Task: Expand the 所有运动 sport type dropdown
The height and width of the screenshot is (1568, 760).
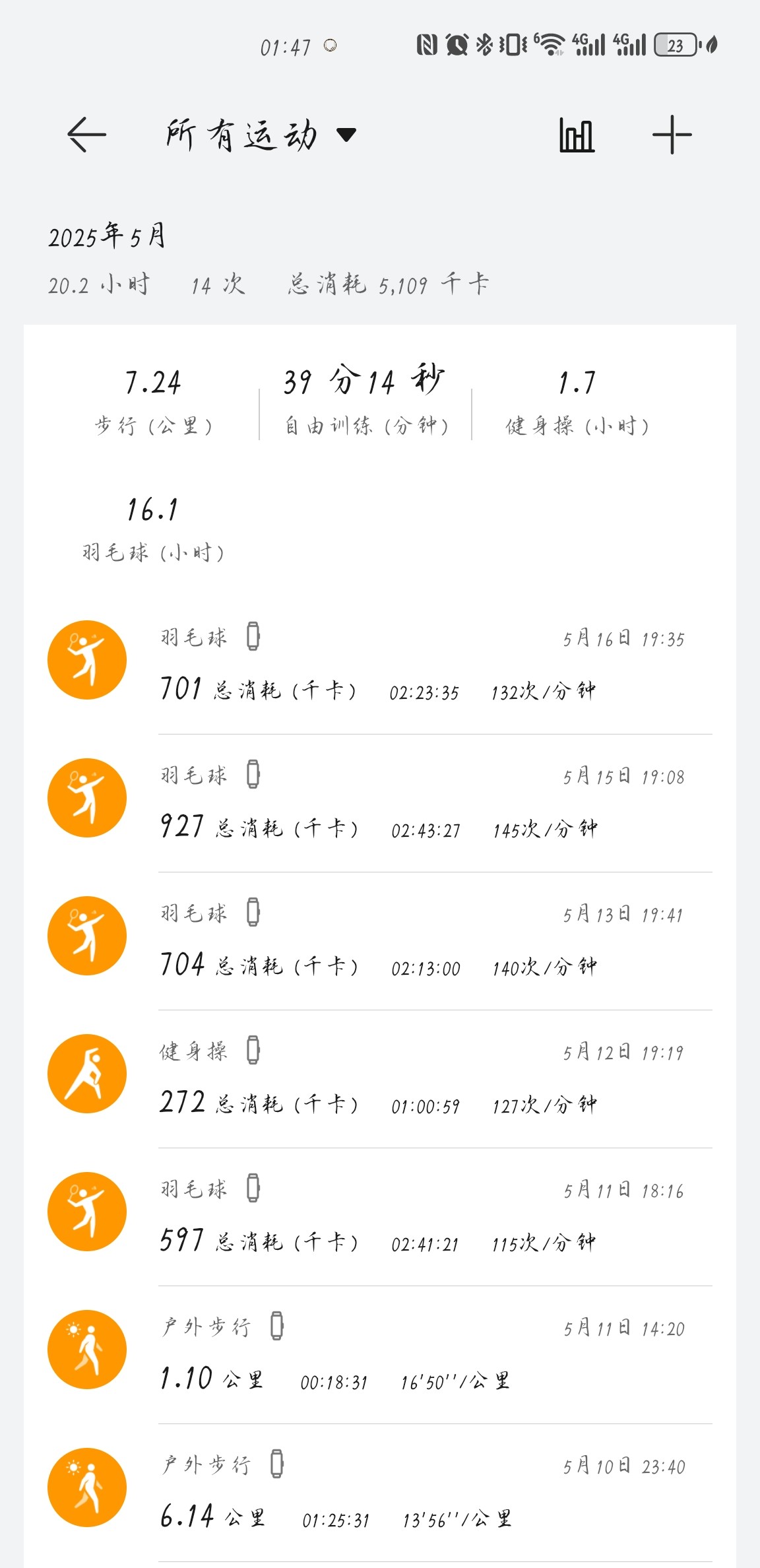Action: tap(261, 135)
